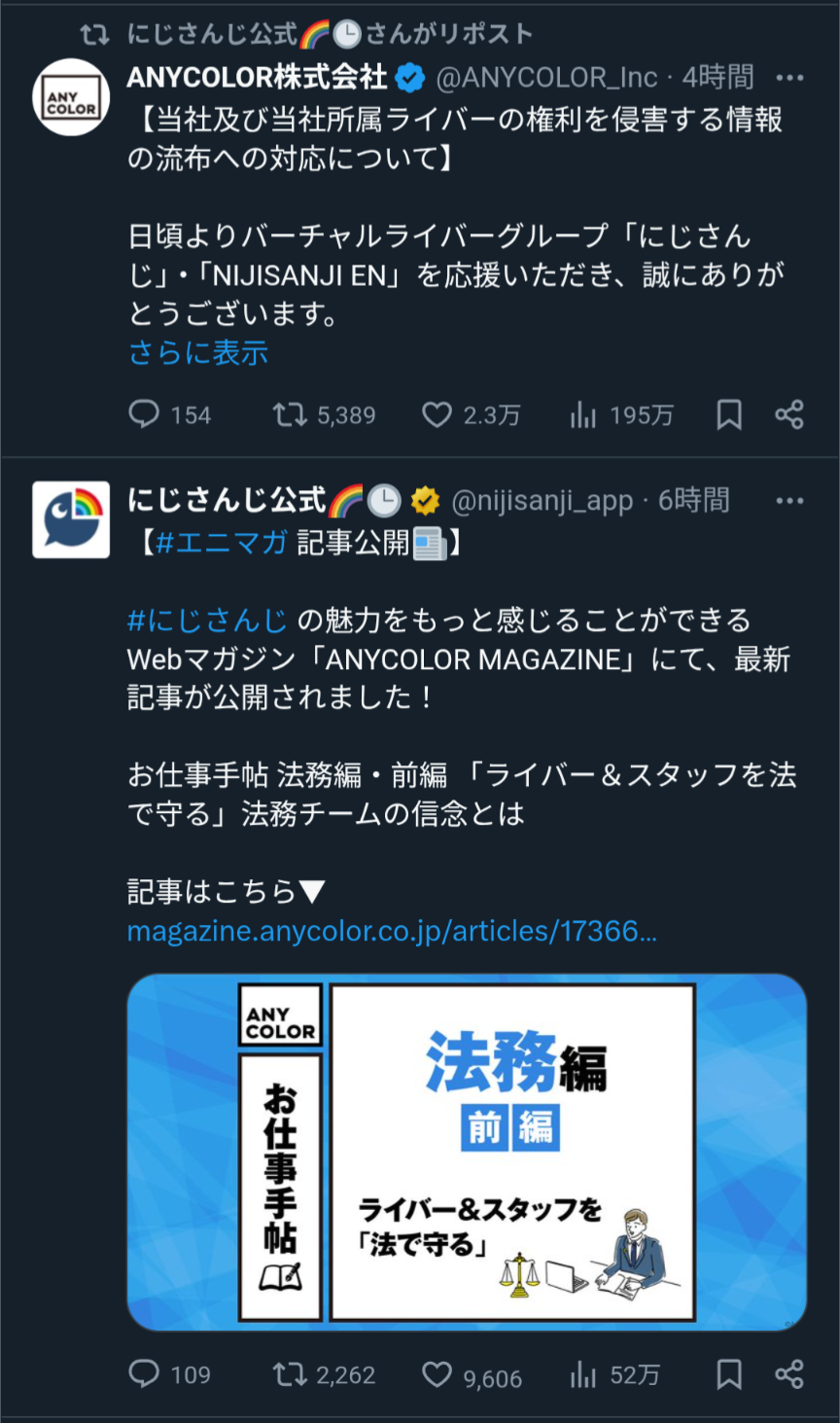Reply to the ANYCOLOR株式会社 post

point(145,415)
